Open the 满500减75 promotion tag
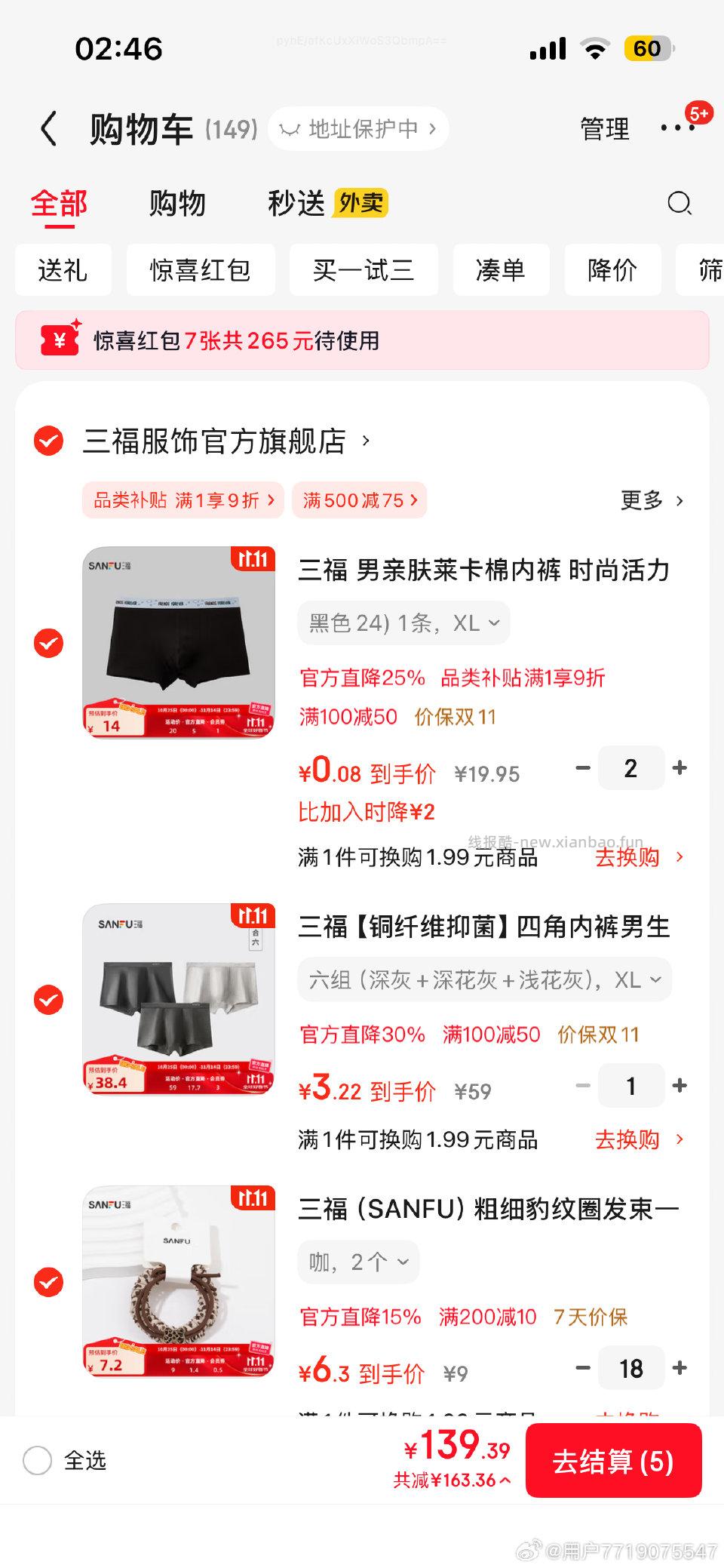This screenshot has height=1568, width=724. pos(360,500)
